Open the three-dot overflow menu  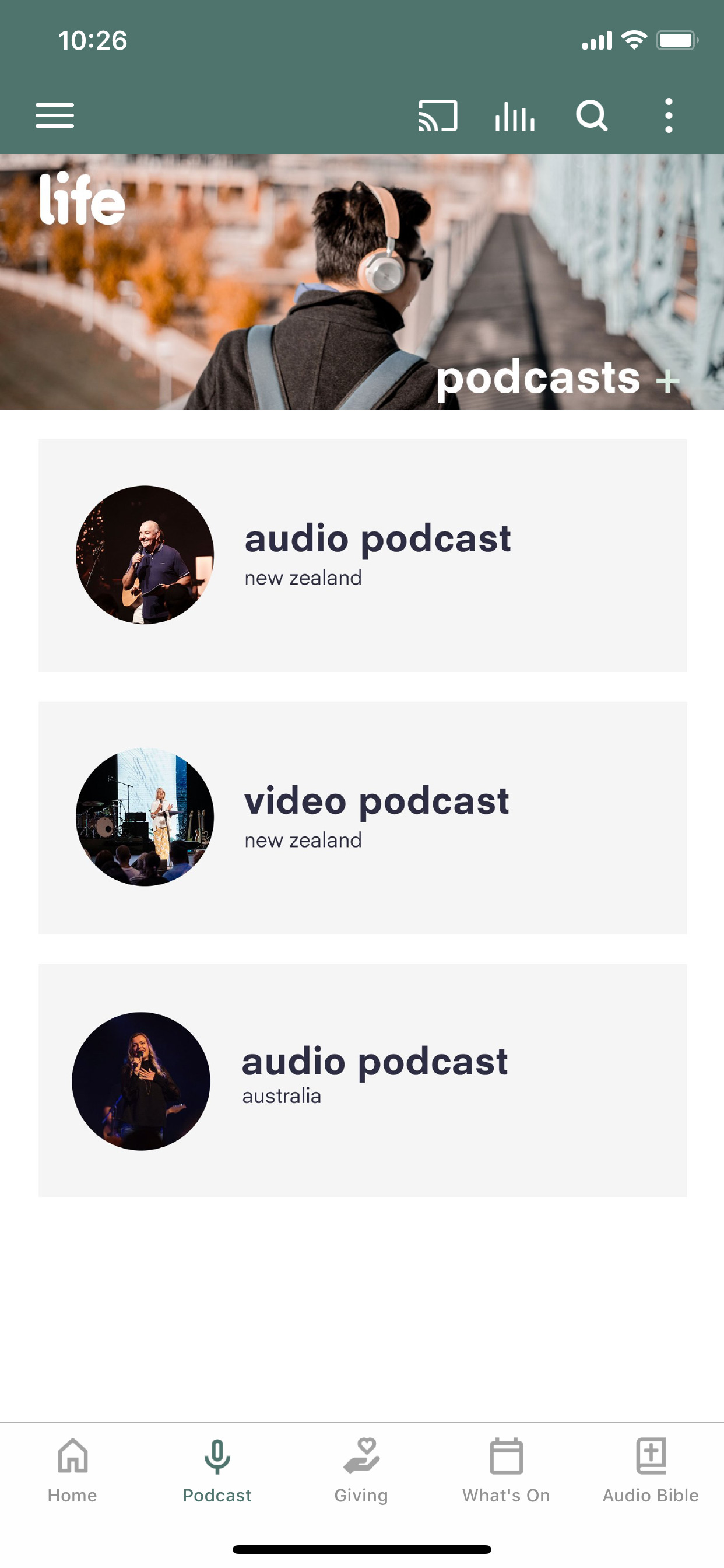click(x=669, y=116)
